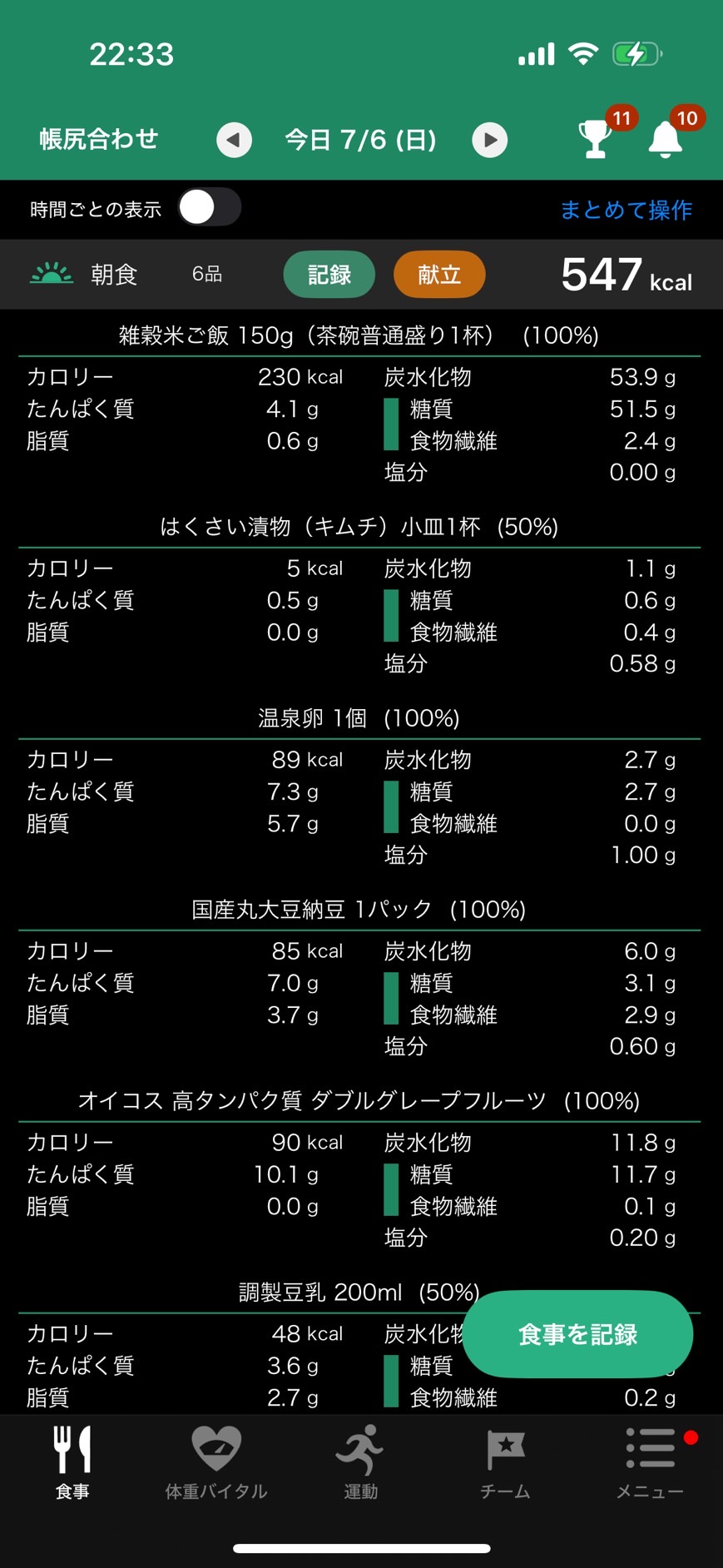723x1568 pixels.
Task: Open the はくさい漬物（キムチ）entry
Action: [359, 527]
